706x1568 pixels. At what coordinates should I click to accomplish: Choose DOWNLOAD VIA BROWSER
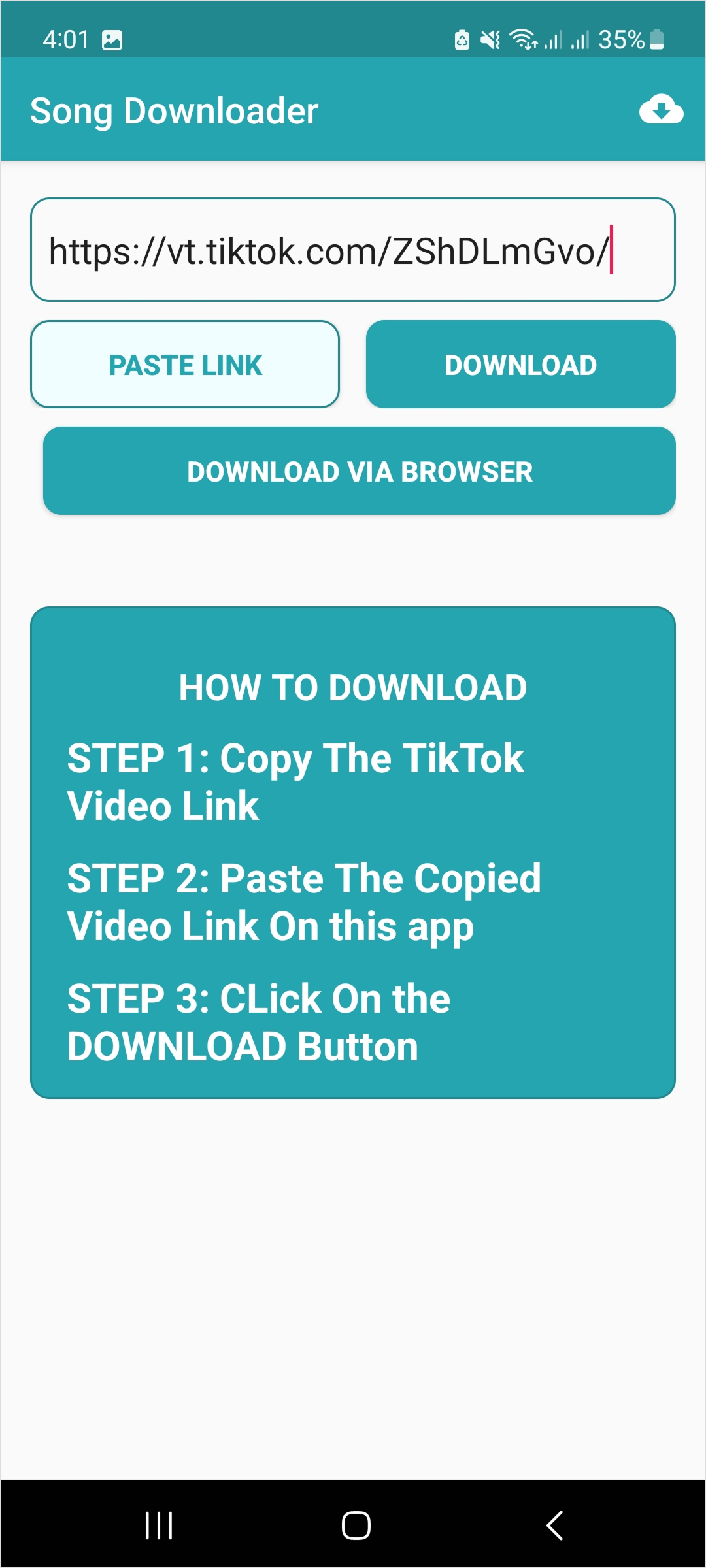360,471
